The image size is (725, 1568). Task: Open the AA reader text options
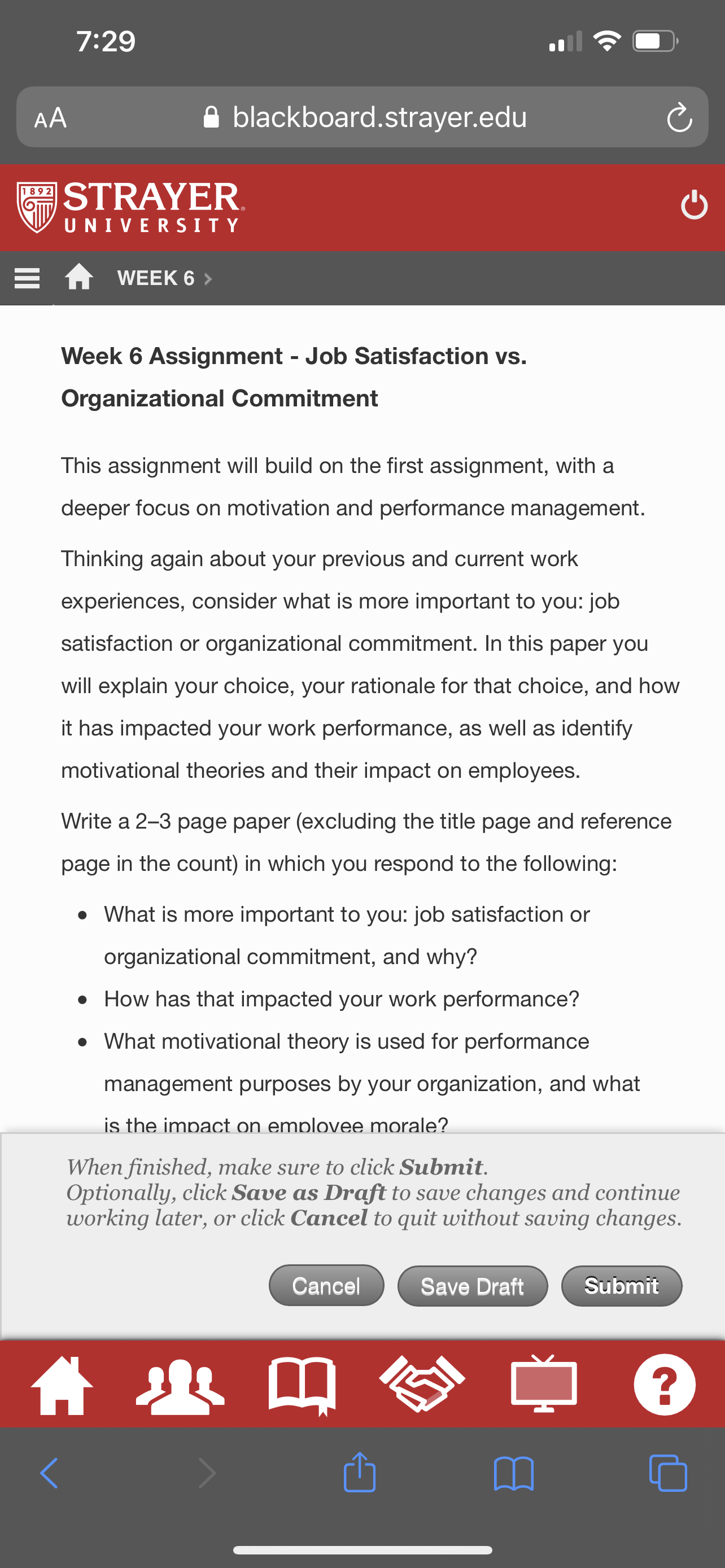coord(50,117)
